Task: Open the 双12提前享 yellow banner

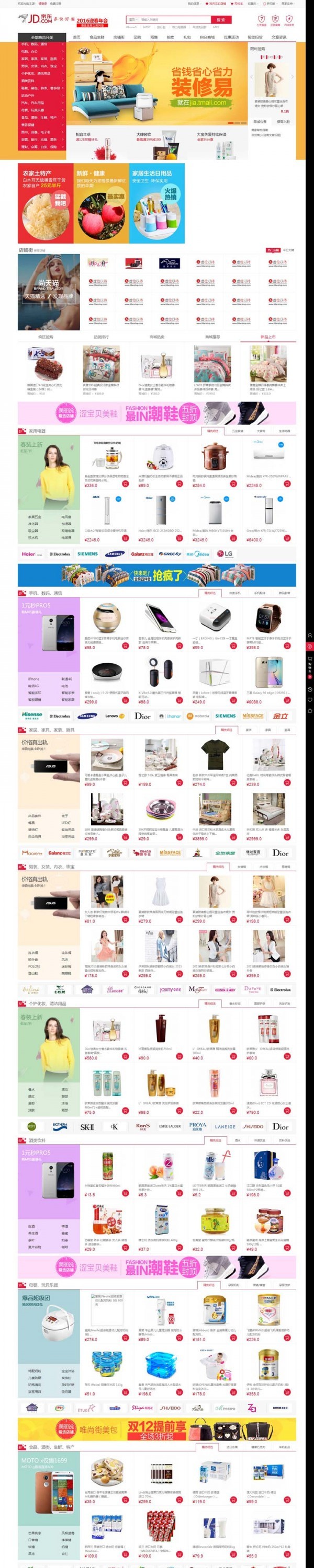Action: [x=156, y=1429]
